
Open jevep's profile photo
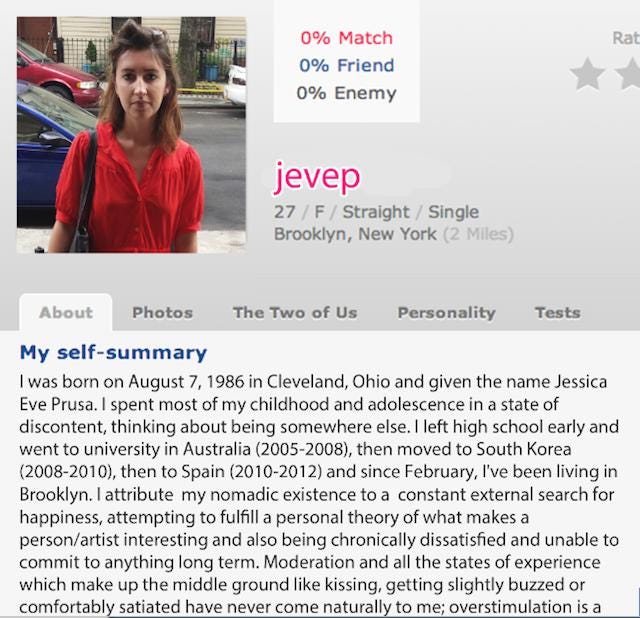131,134
